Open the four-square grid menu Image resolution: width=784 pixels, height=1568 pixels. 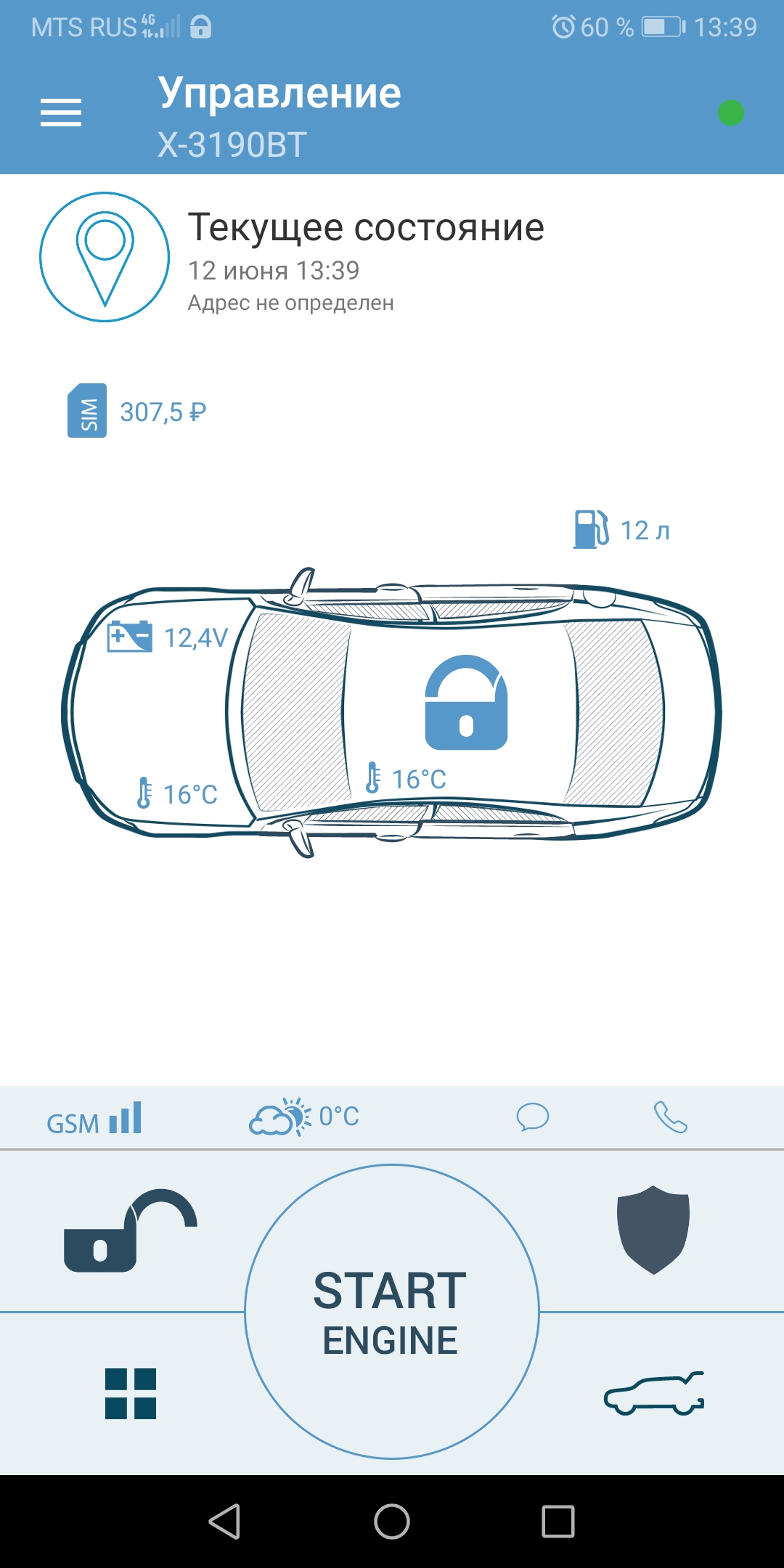[x=131, y=1394]
